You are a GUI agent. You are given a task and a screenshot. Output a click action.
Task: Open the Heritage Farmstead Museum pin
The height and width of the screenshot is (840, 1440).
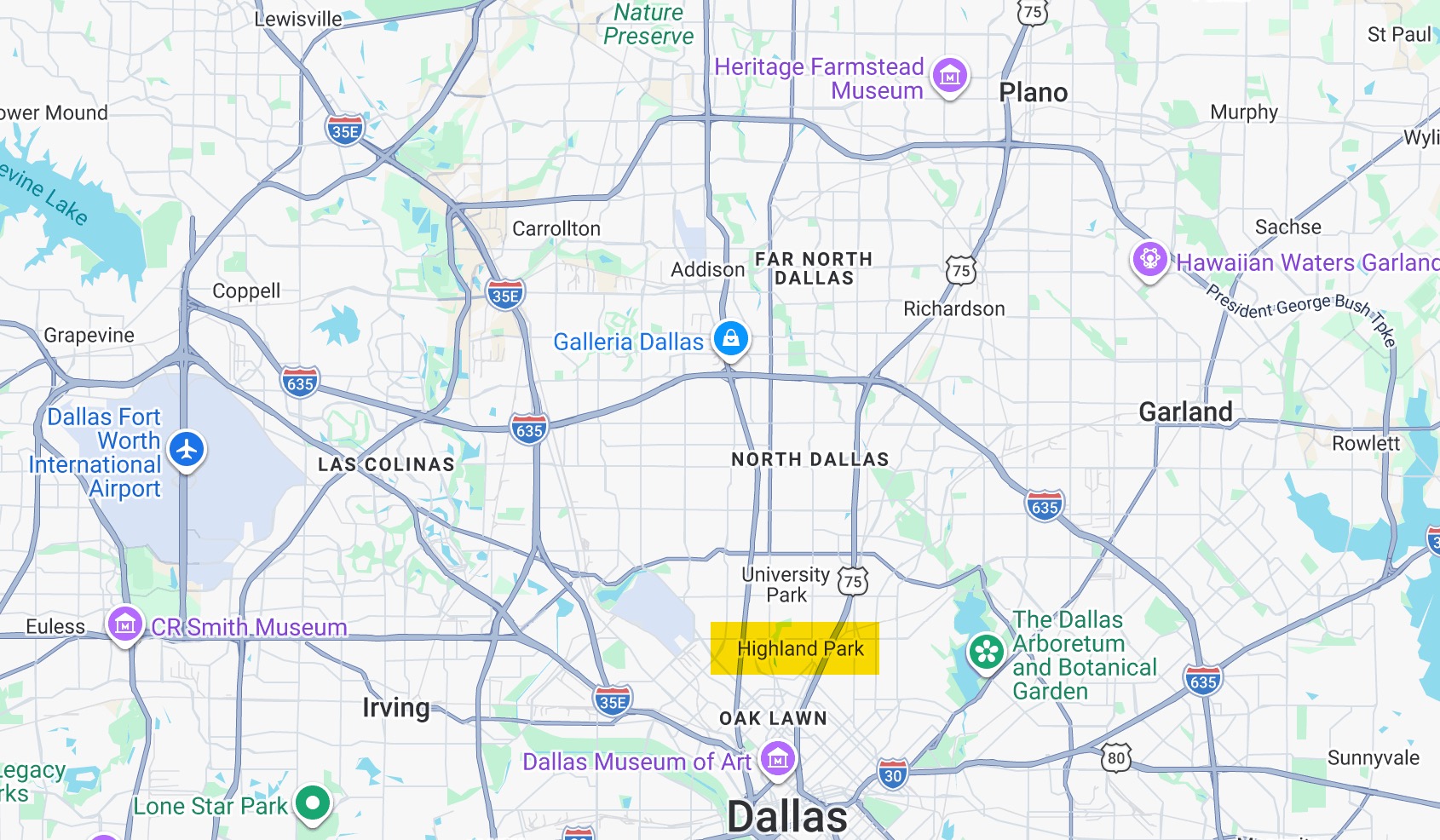click(x=949, y=77)
